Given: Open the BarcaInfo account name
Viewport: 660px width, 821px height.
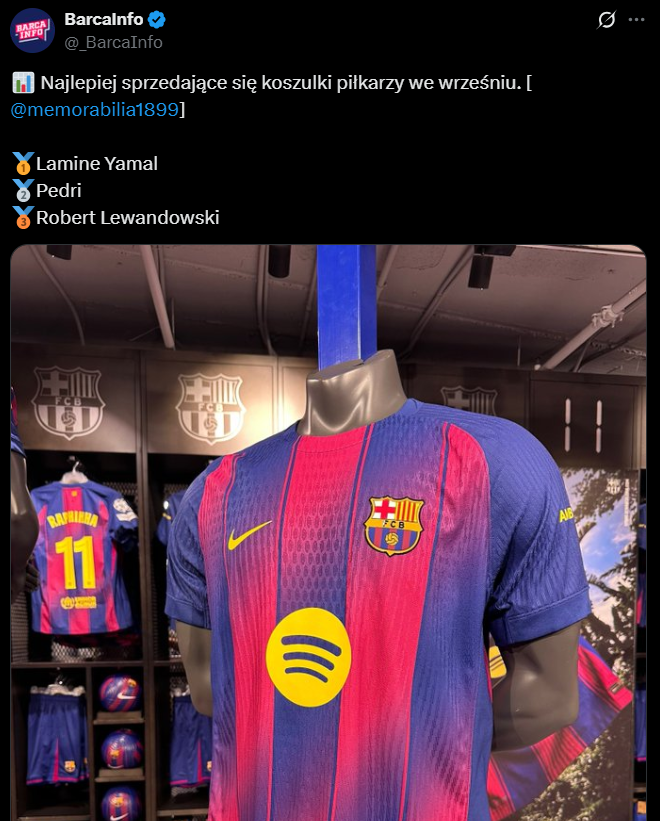Looking at the screenshot, I should point(104,19).
